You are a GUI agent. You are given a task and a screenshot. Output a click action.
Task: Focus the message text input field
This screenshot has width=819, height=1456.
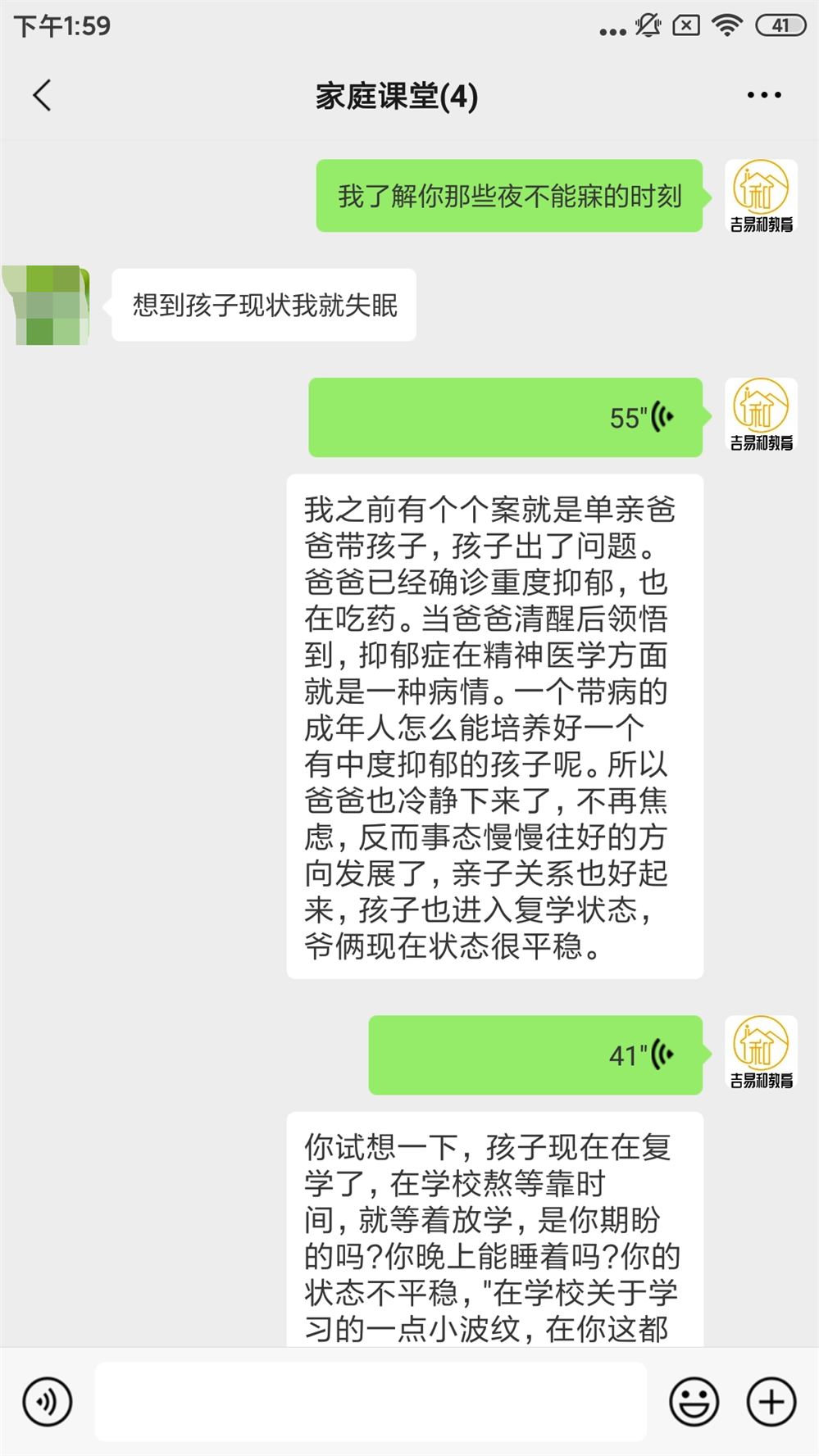pos(371,1402)
